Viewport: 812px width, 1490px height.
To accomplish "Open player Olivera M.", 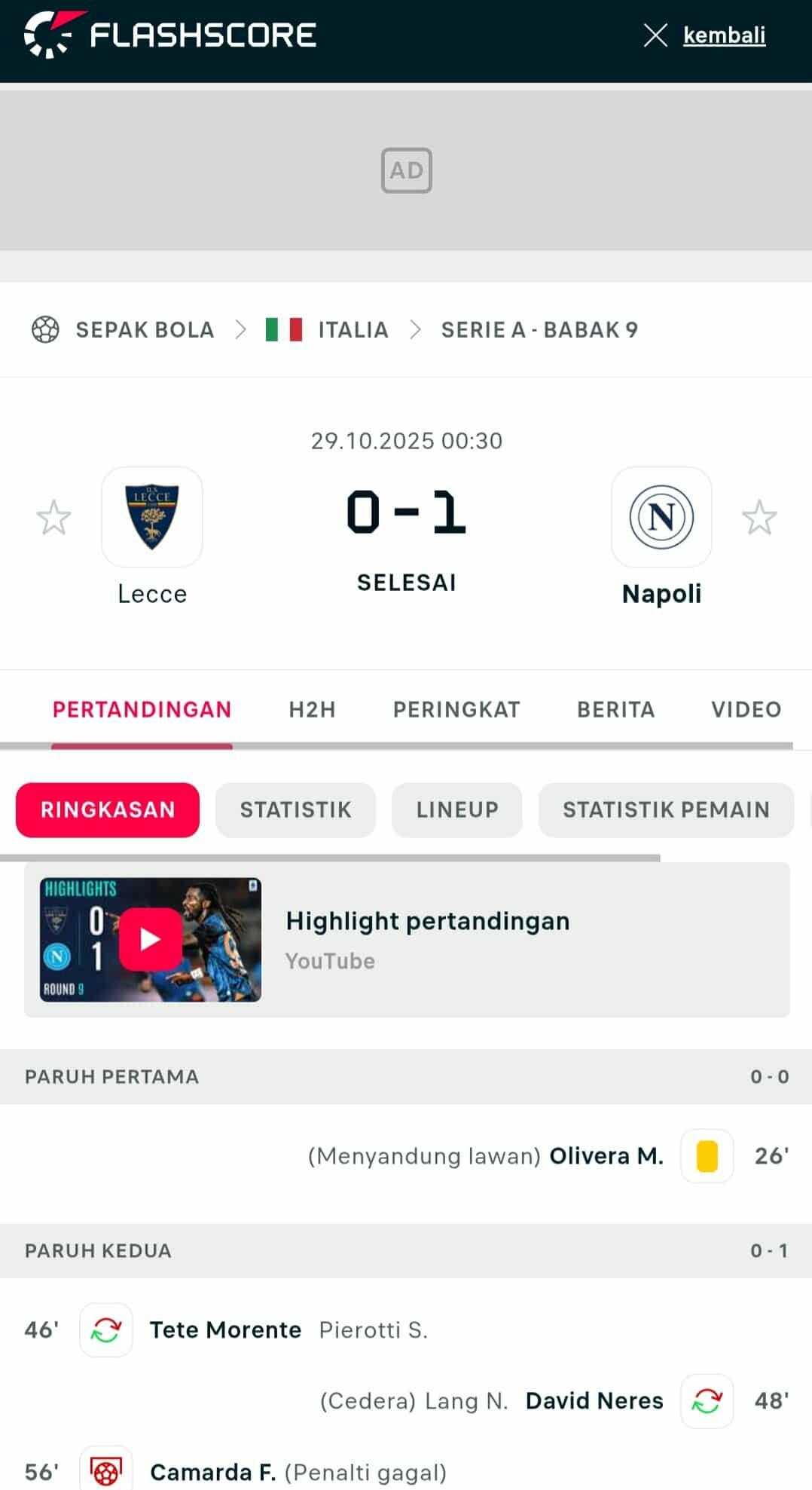I will (x=606, y=1156).
